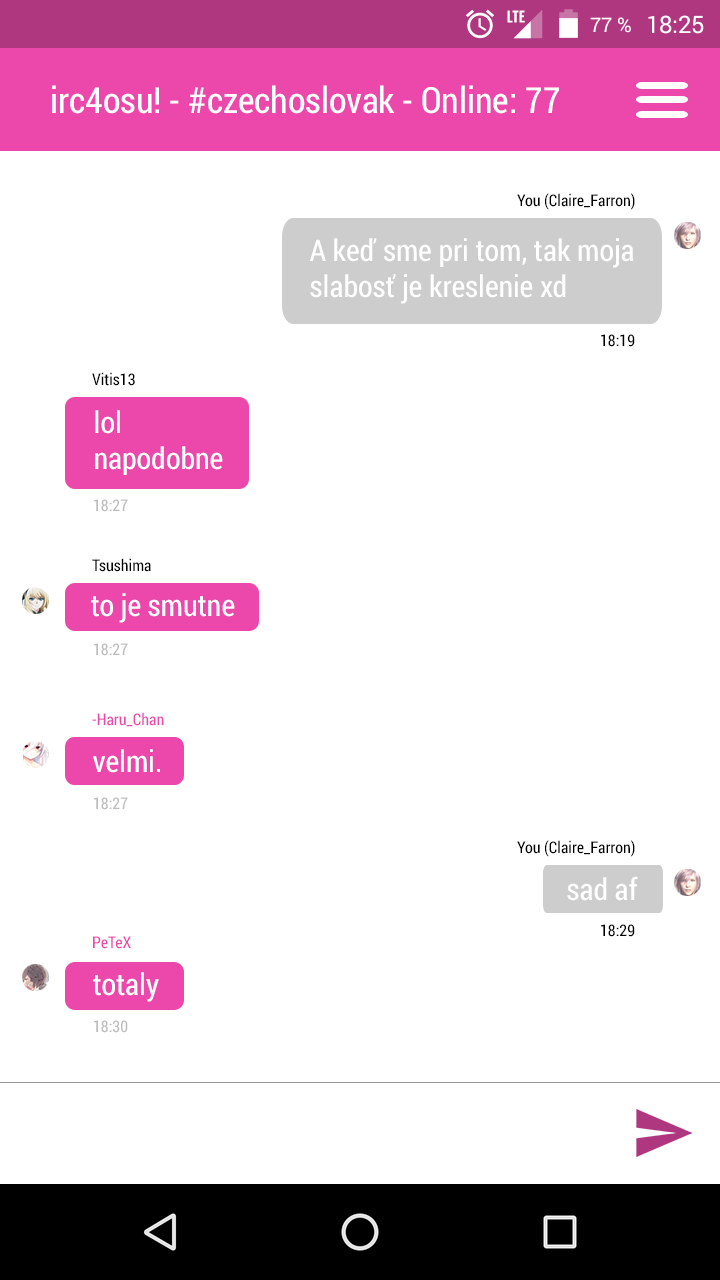Open PeTeX's avatar
This screenshot has height=1280, width=720.
36,977
